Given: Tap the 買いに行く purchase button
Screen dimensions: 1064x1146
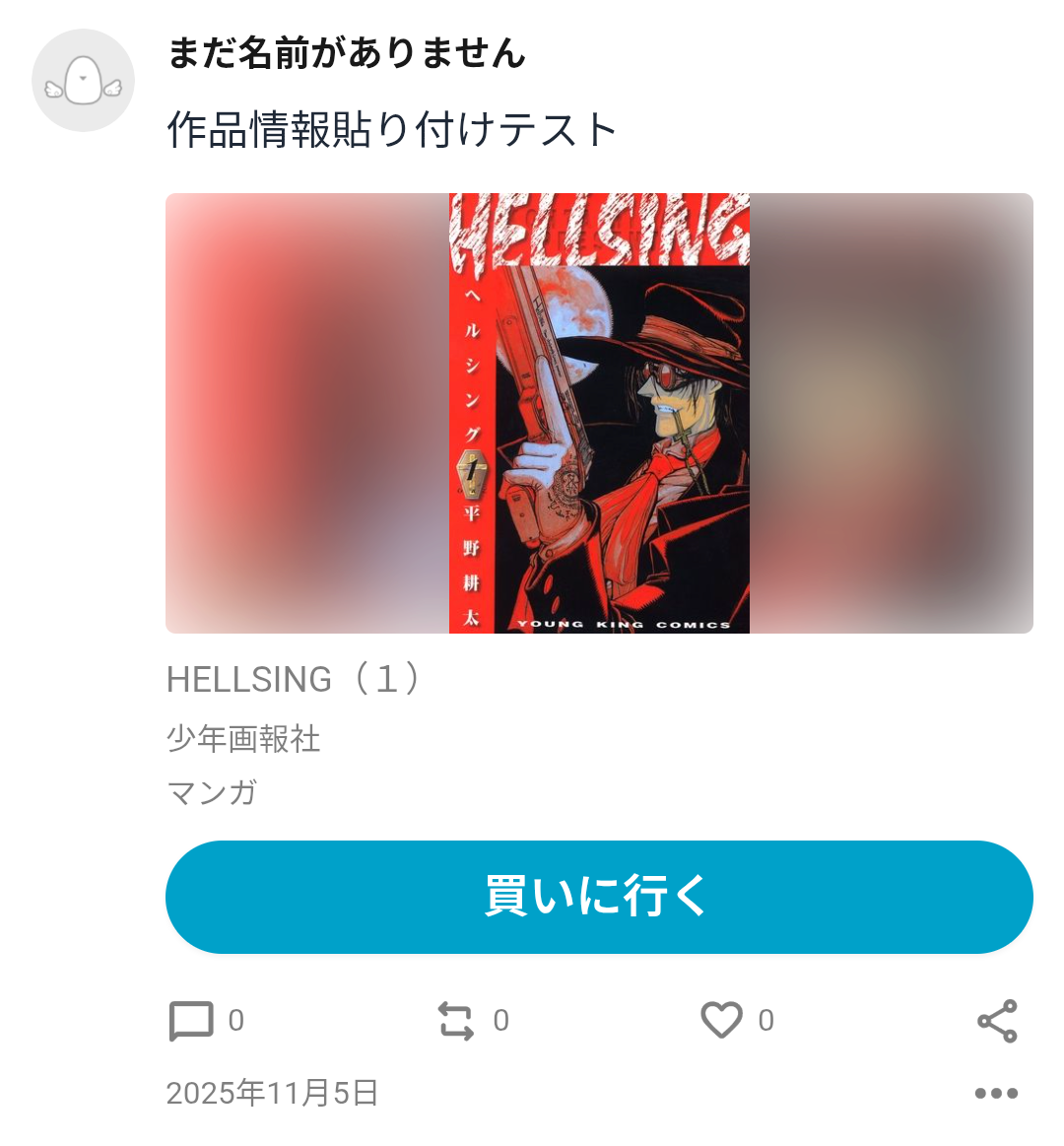Looking at the screenshot, I should (599, 897).
